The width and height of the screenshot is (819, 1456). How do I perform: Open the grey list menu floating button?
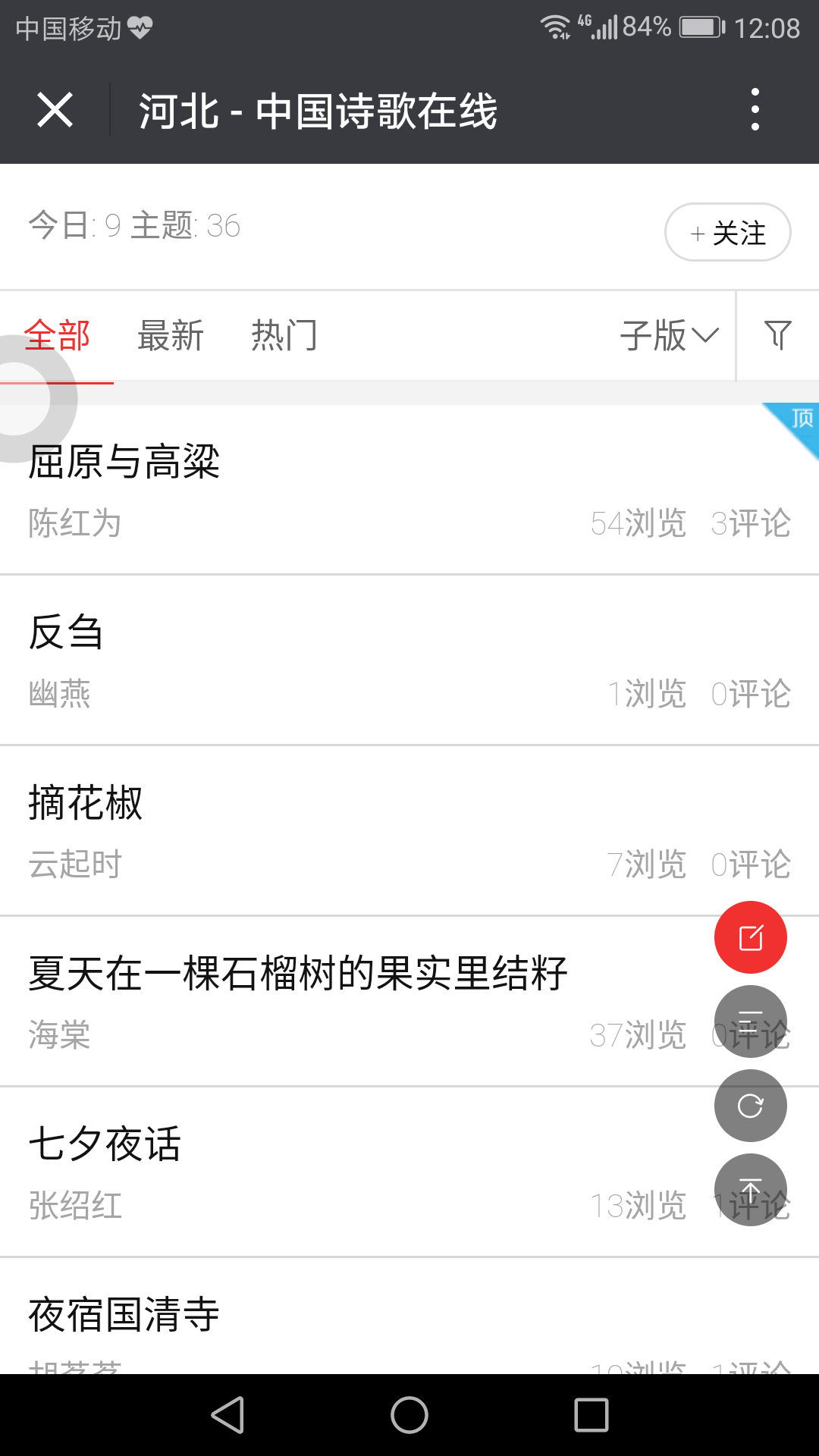click(750, 1021)
